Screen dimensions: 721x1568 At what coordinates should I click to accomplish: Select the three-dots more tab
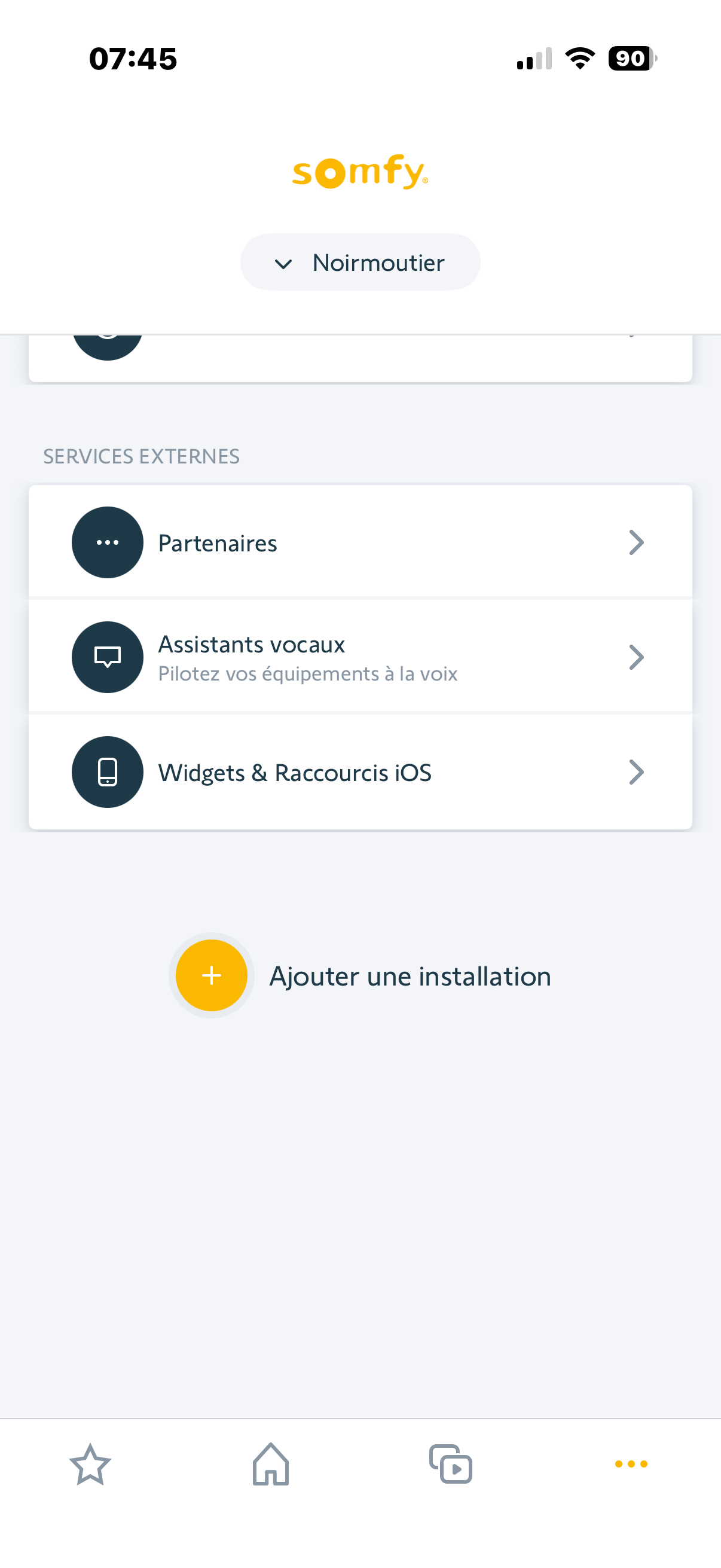pos(631,1464)
